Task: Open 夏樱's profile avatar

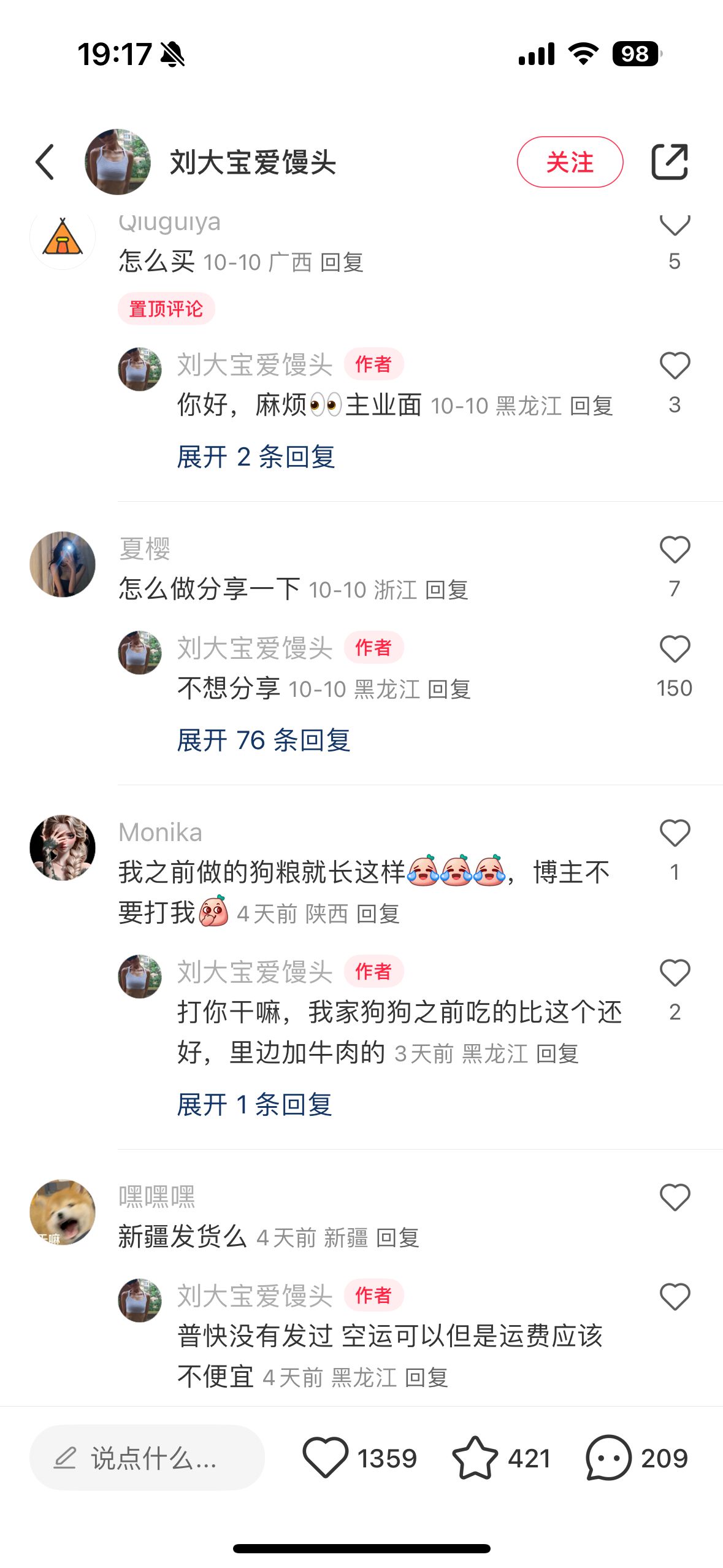Action: (63, 564)
